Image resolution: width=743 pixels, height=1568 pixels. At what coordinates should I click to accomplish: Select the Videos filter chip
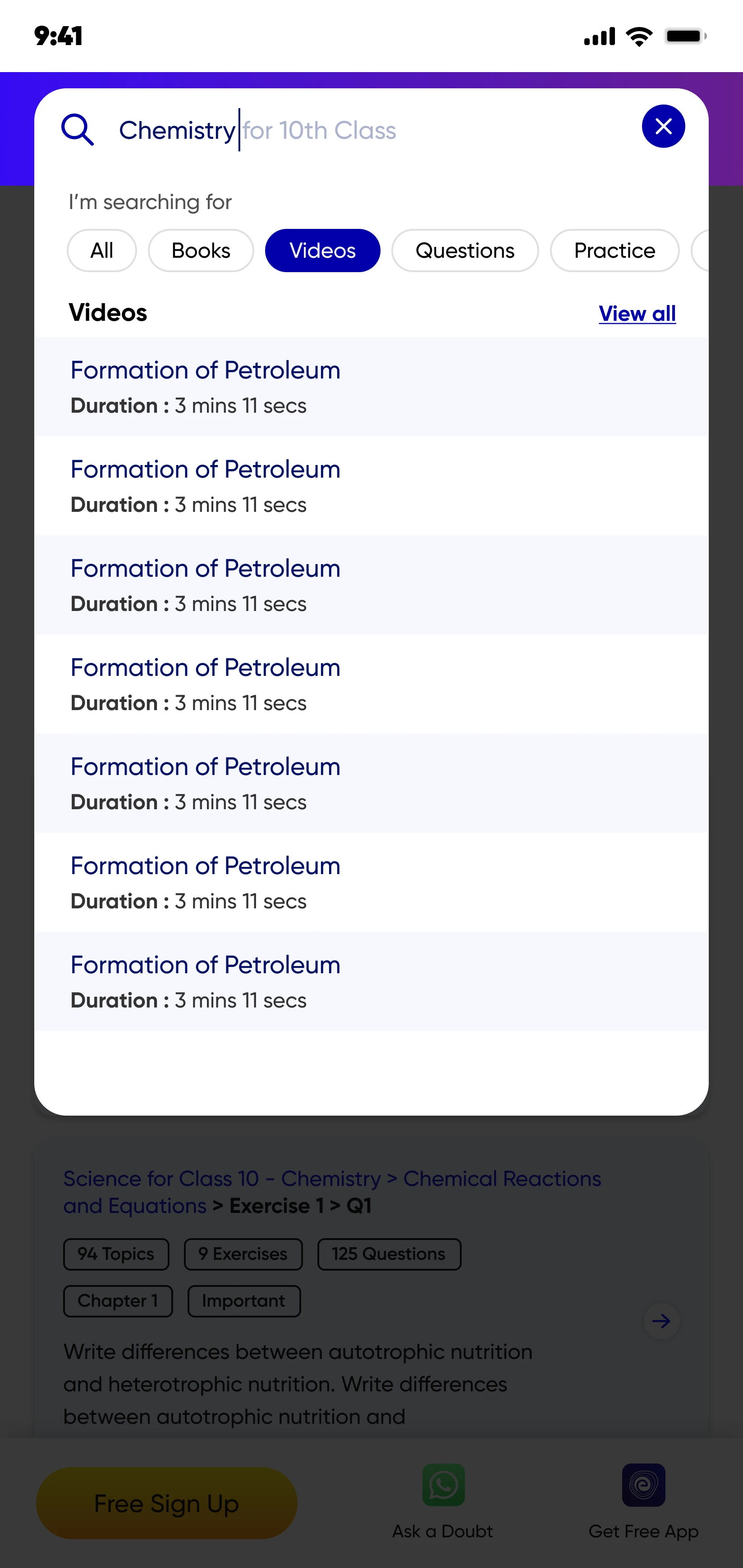(x=322, y=250)
